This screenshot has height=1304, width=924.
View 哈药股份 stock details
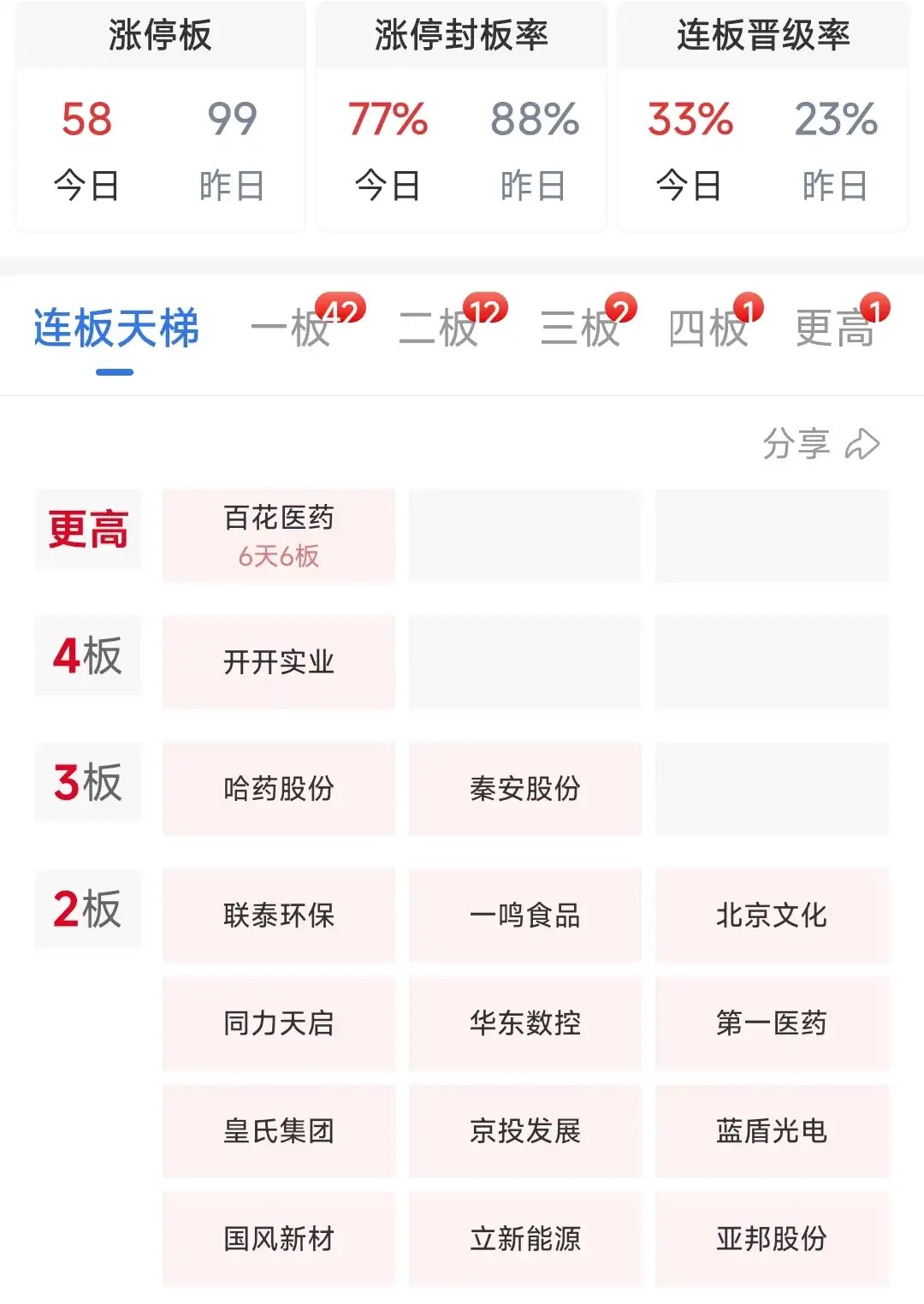(x=279, y=788)
